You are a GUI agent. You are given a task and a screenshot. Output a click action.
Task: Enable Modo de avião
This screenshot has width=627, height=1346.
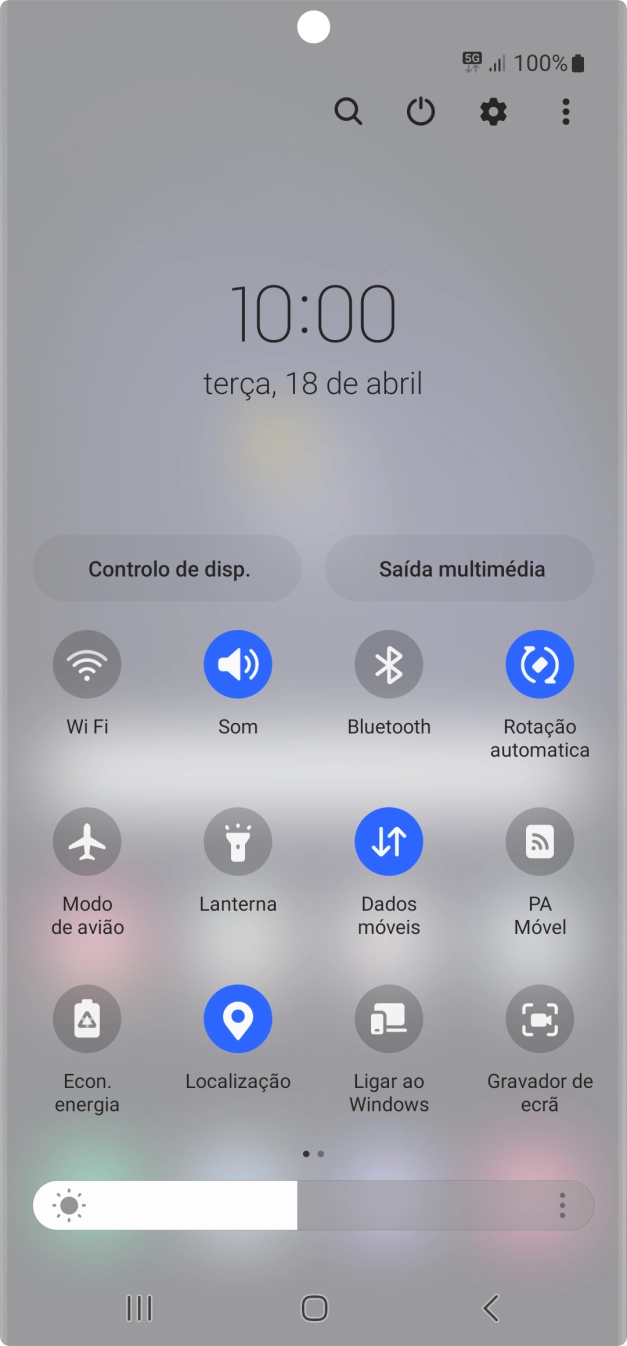(x=87, y=842)
